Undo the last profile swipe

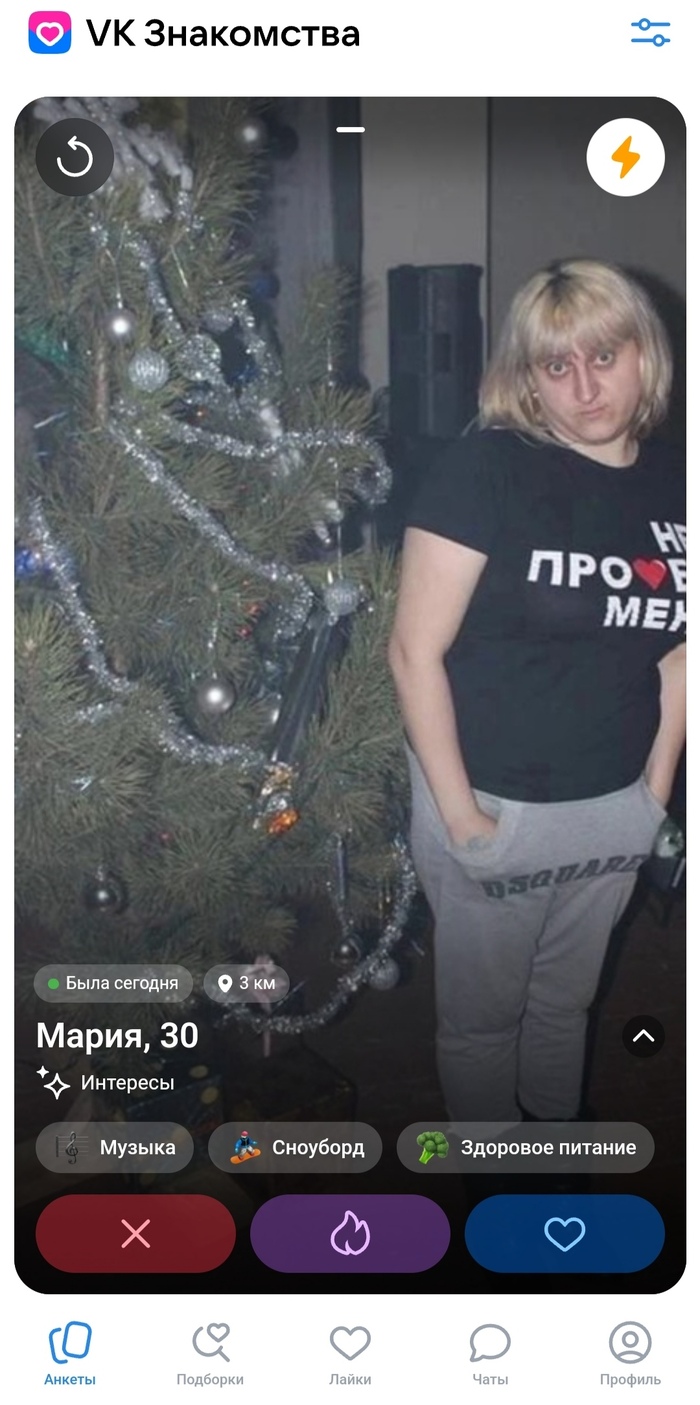tap(75, 157)
